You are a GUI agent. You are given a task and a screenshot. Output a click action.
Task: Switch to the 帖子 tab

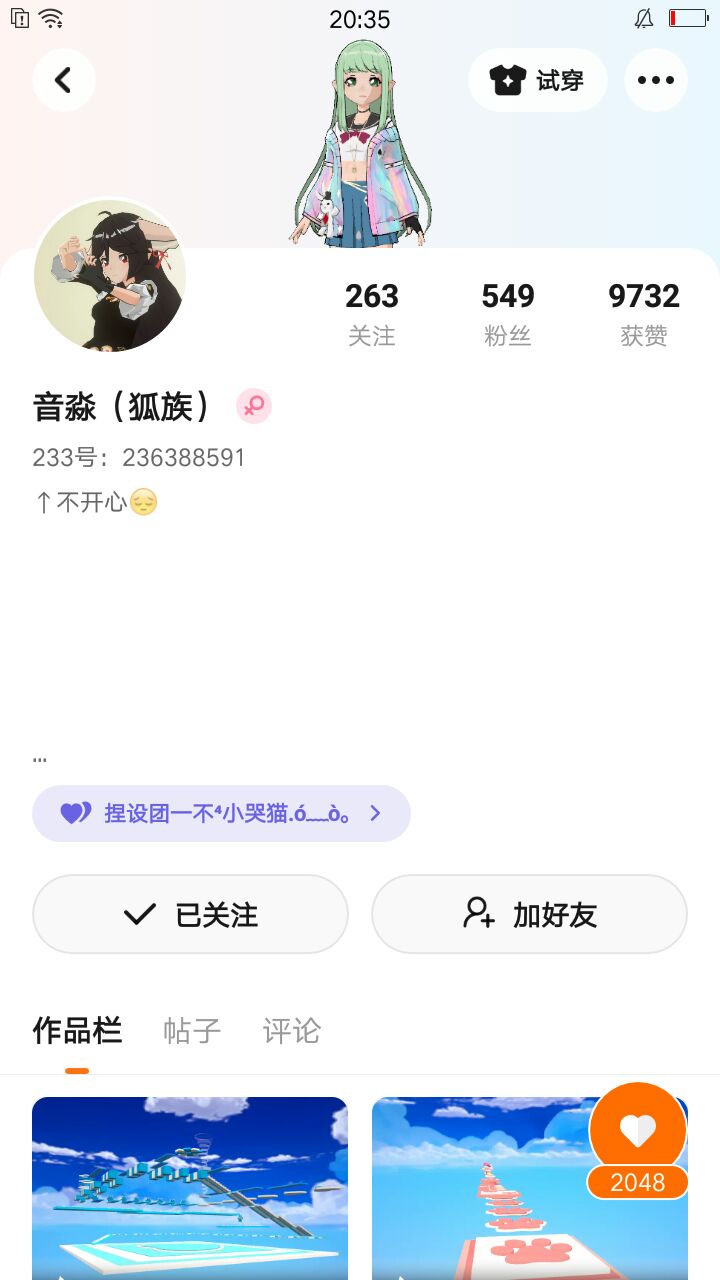(192, 1031)
